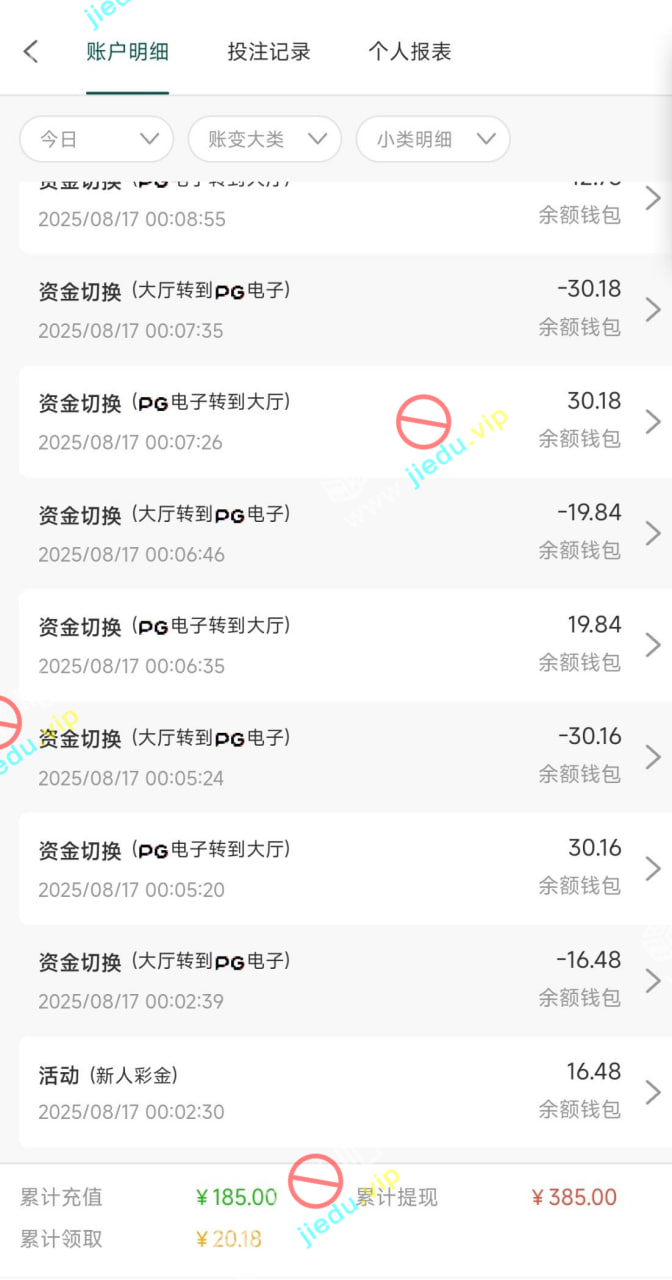
Task: Expand the 账变大类 filter dropdown
Action: pos(265,139)
